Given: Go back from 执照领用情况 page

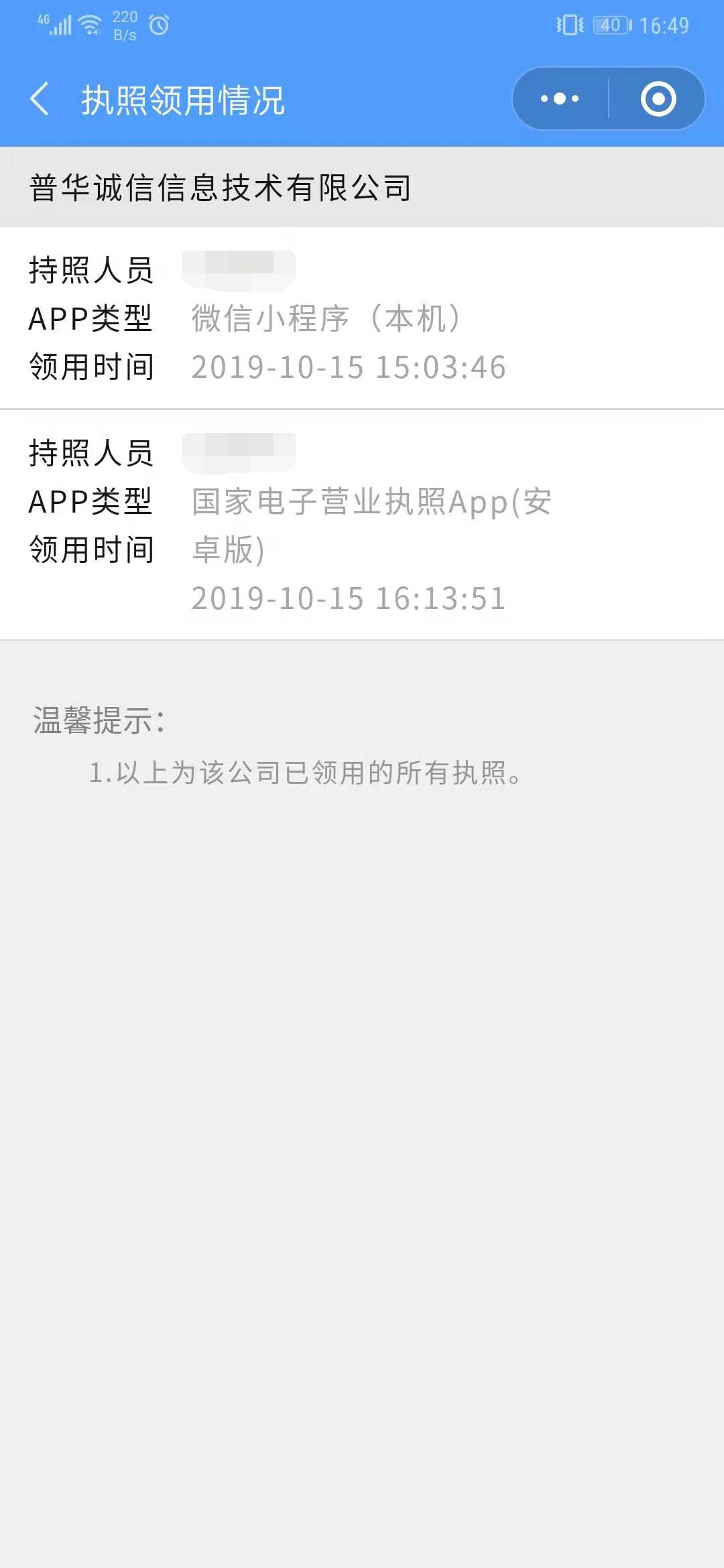Looking at the screenshot, I should [40, 99].
